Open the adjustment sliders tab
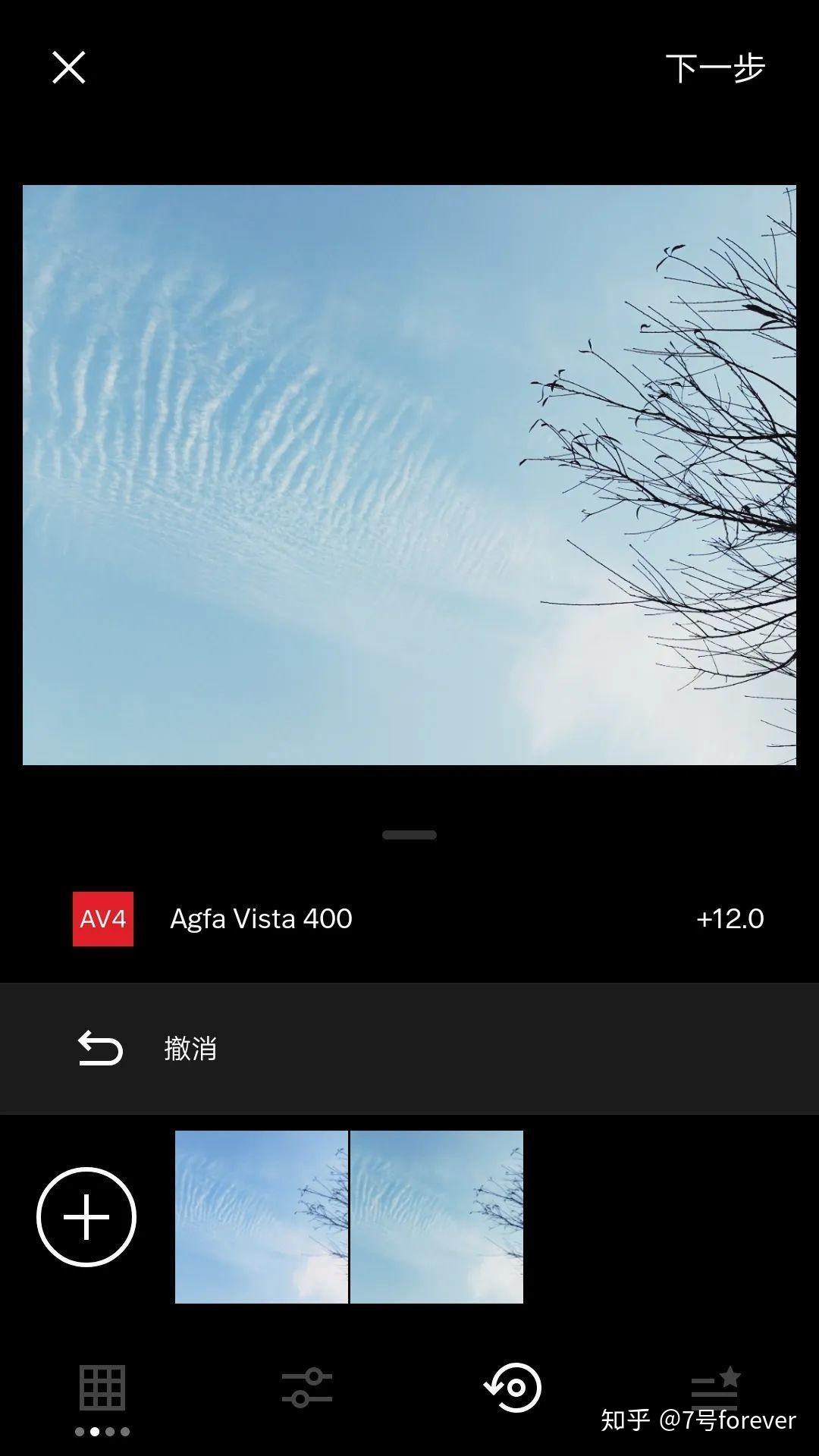The height and width of the screenshot is (1456, 819). (x=306, y=1389)
